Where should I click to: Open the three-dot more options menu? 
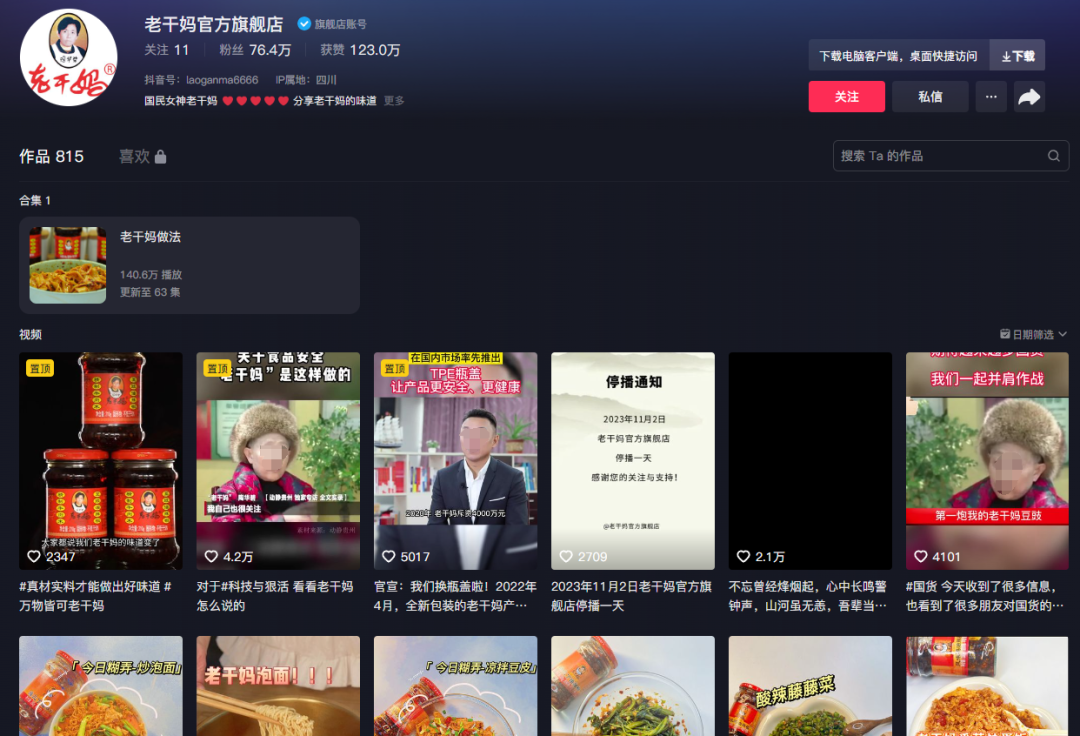[991, 96]
